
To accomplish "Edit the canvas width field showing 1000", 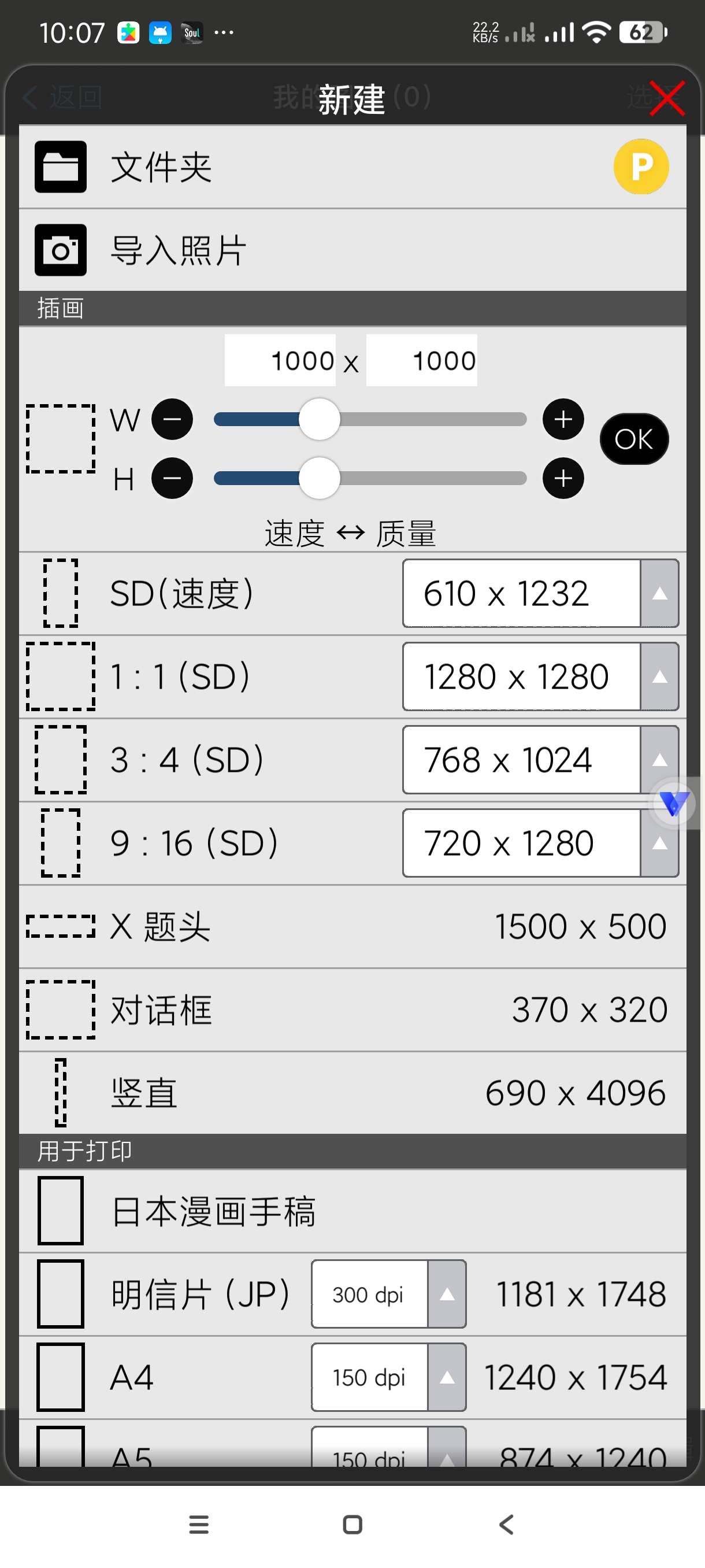I will (x=280, y=360).
